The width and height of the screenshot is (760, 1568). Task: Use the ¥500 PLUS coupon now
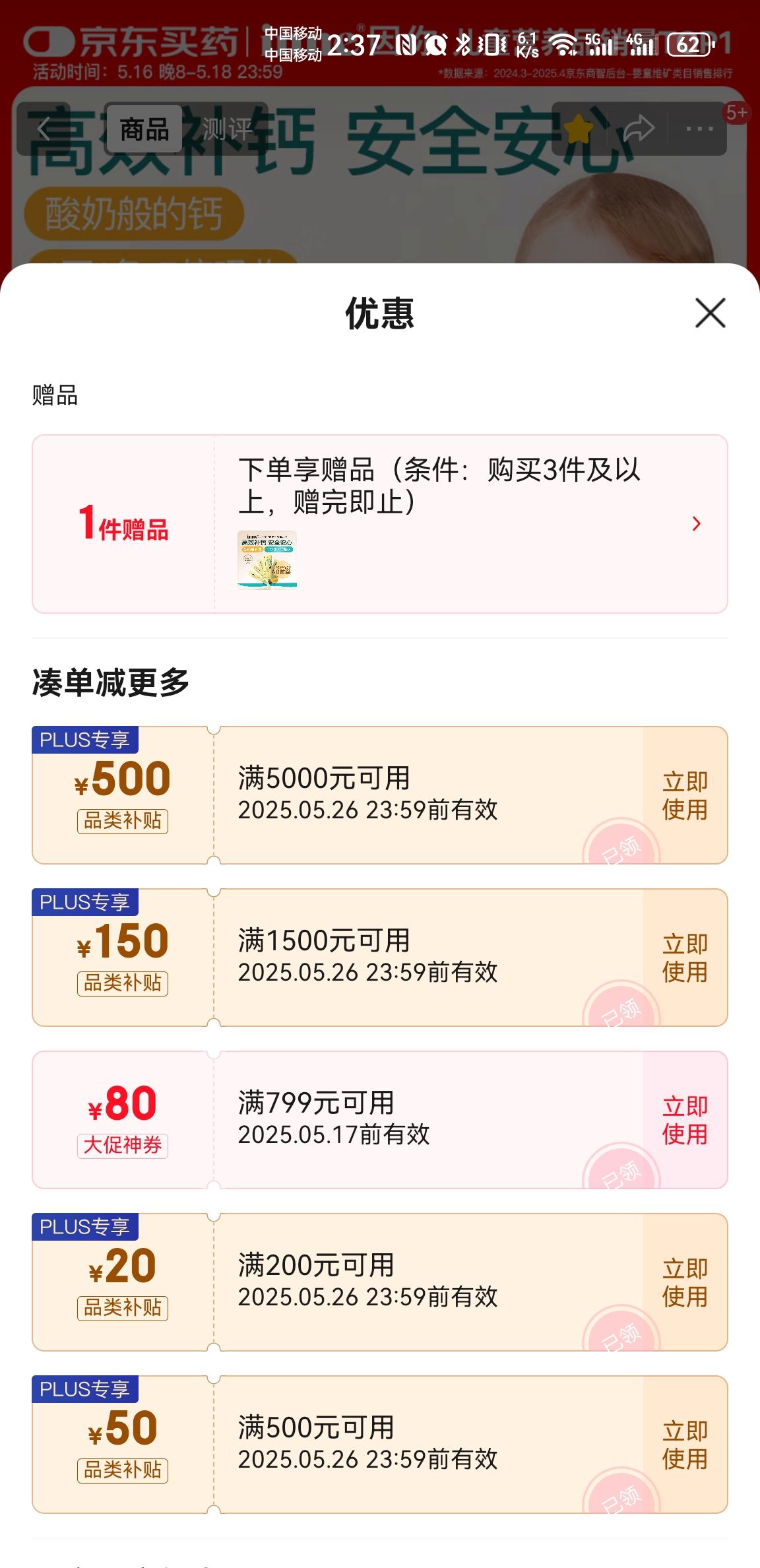tap(685, 795)
